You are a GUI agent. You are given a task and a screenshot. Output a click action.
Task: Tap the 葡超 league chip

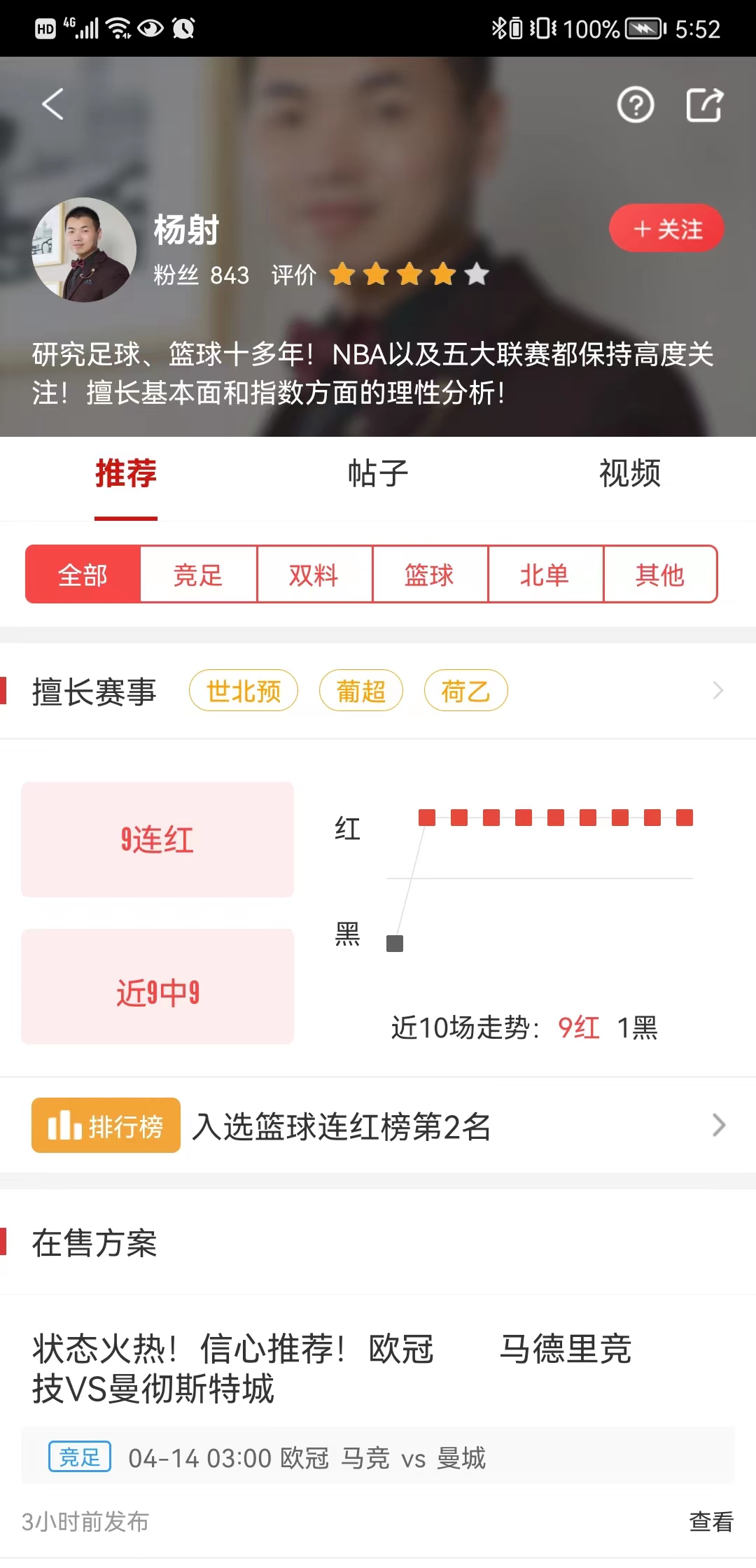(x=360, y=691)
